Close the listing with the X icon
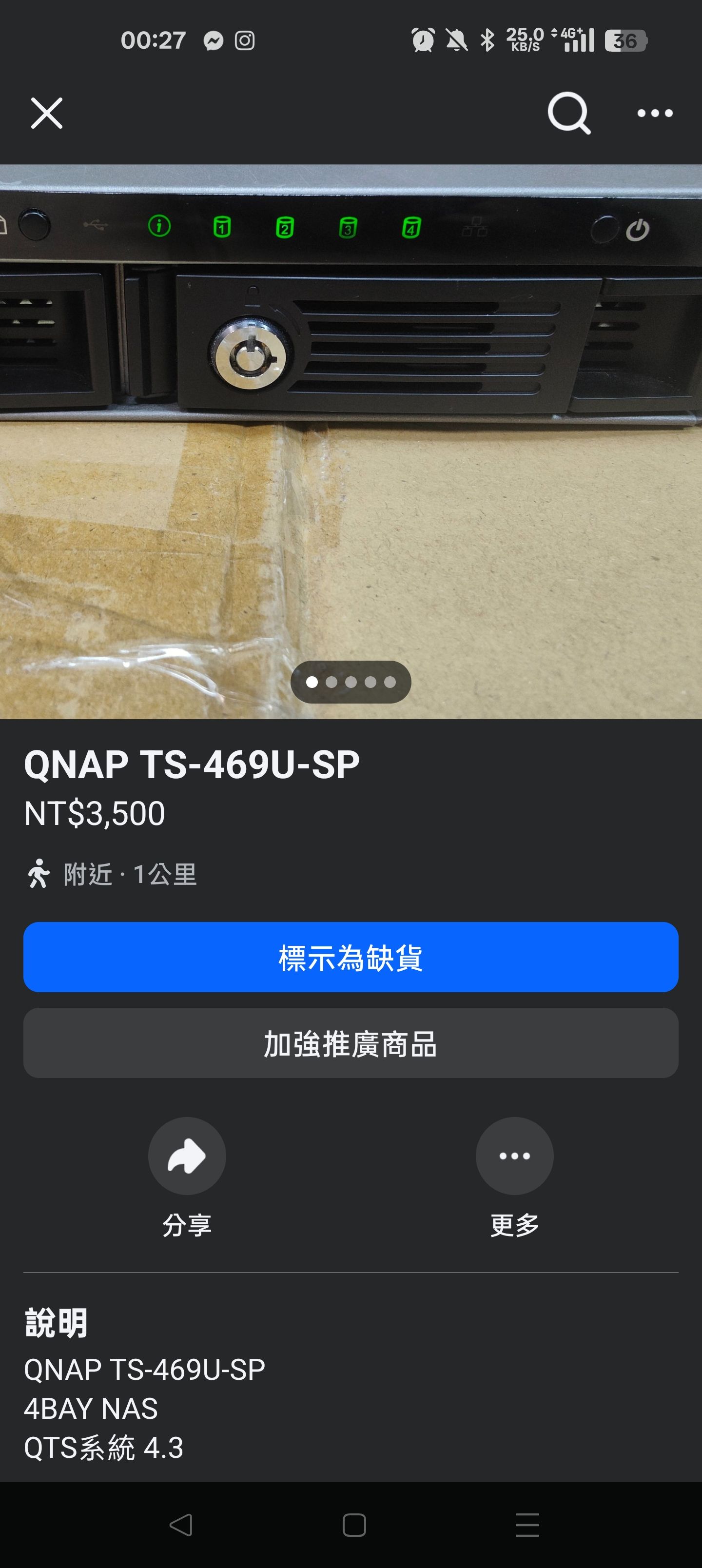This screenshot has width=702, height=1568. tap(47, 113)
